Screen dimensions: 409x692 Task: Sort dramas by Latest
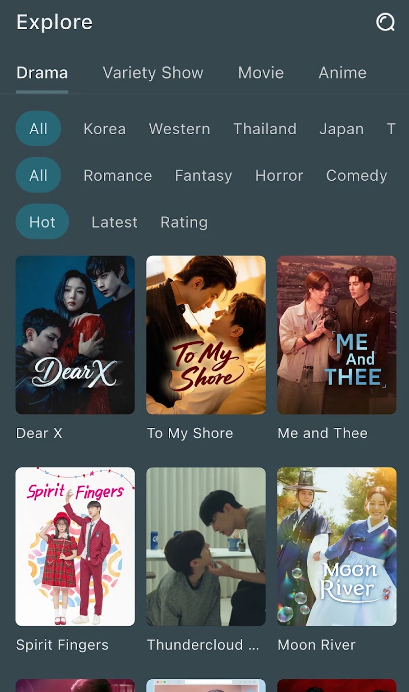[x=114, y=222]
